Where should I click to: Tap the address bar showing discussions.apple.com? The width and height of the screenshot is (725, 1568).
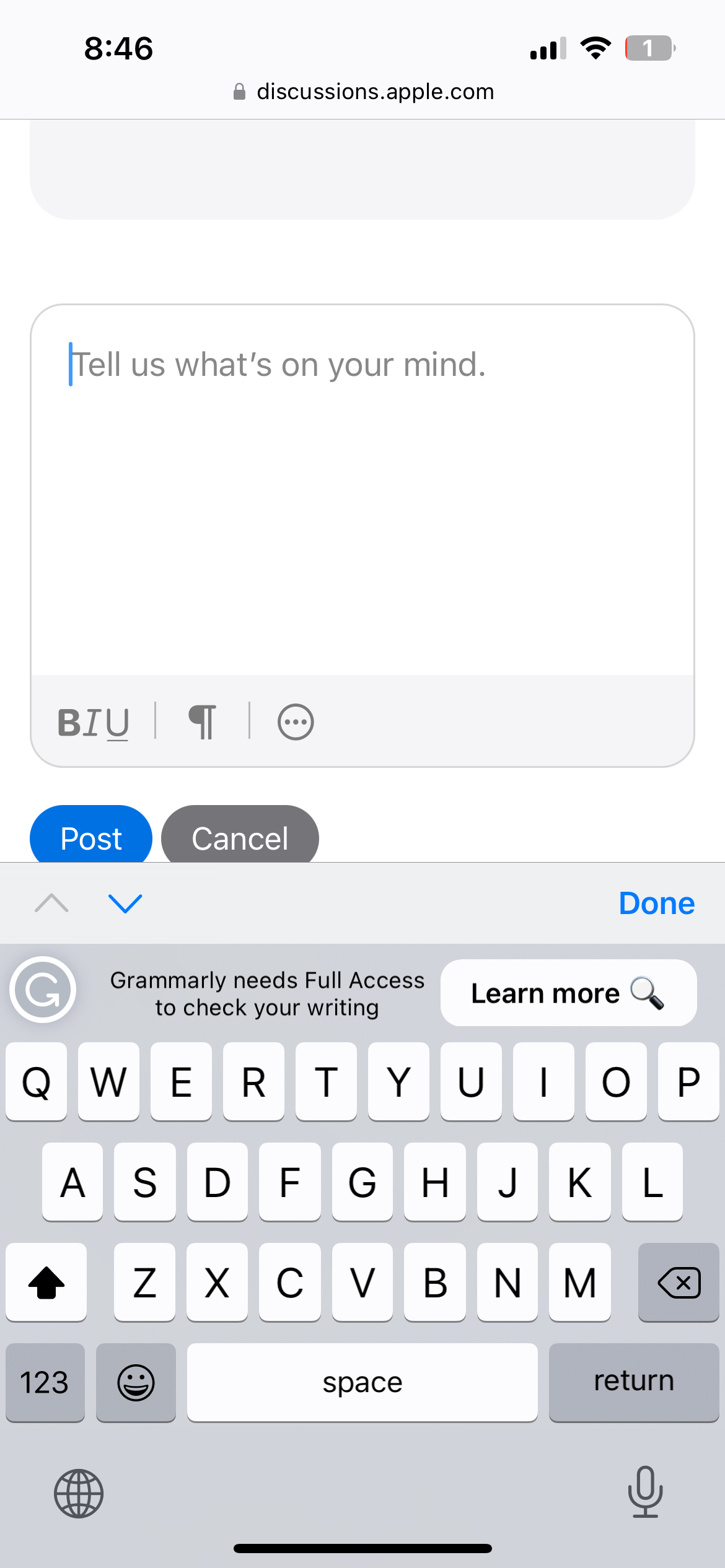click(362, 92)
